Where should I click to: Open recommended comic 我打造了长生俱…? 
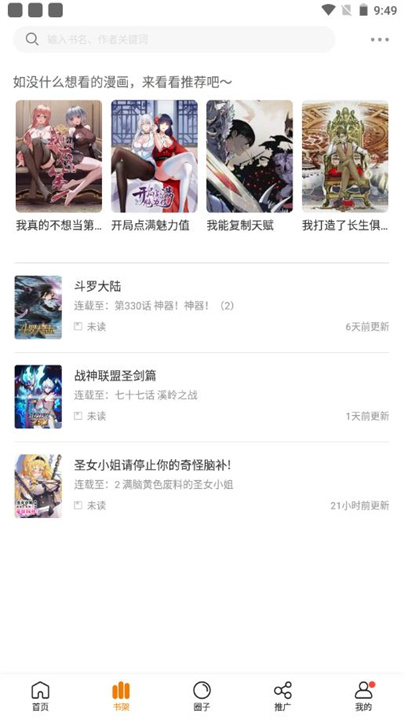[x=345, y=166]
